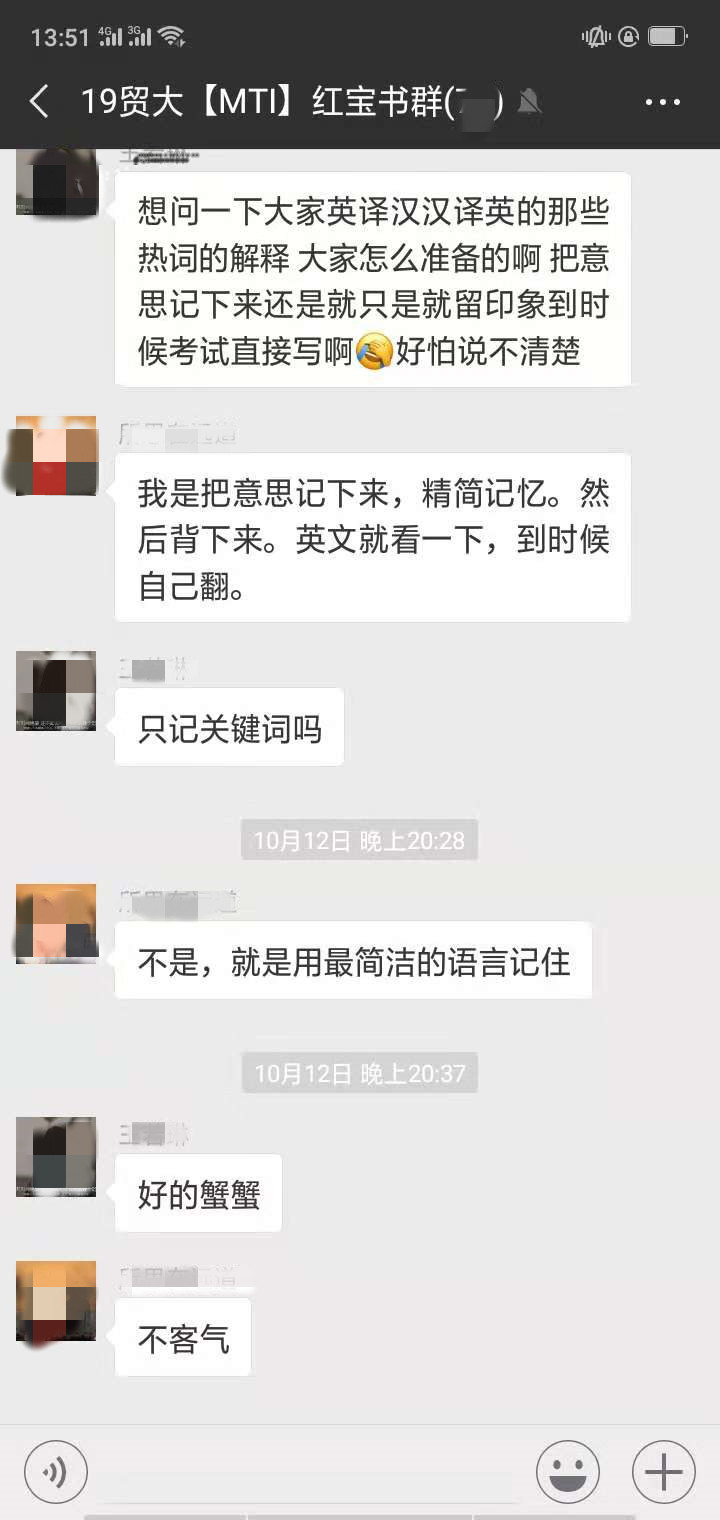
Task: Open the emoji picker
Action: pos(568,1472)
